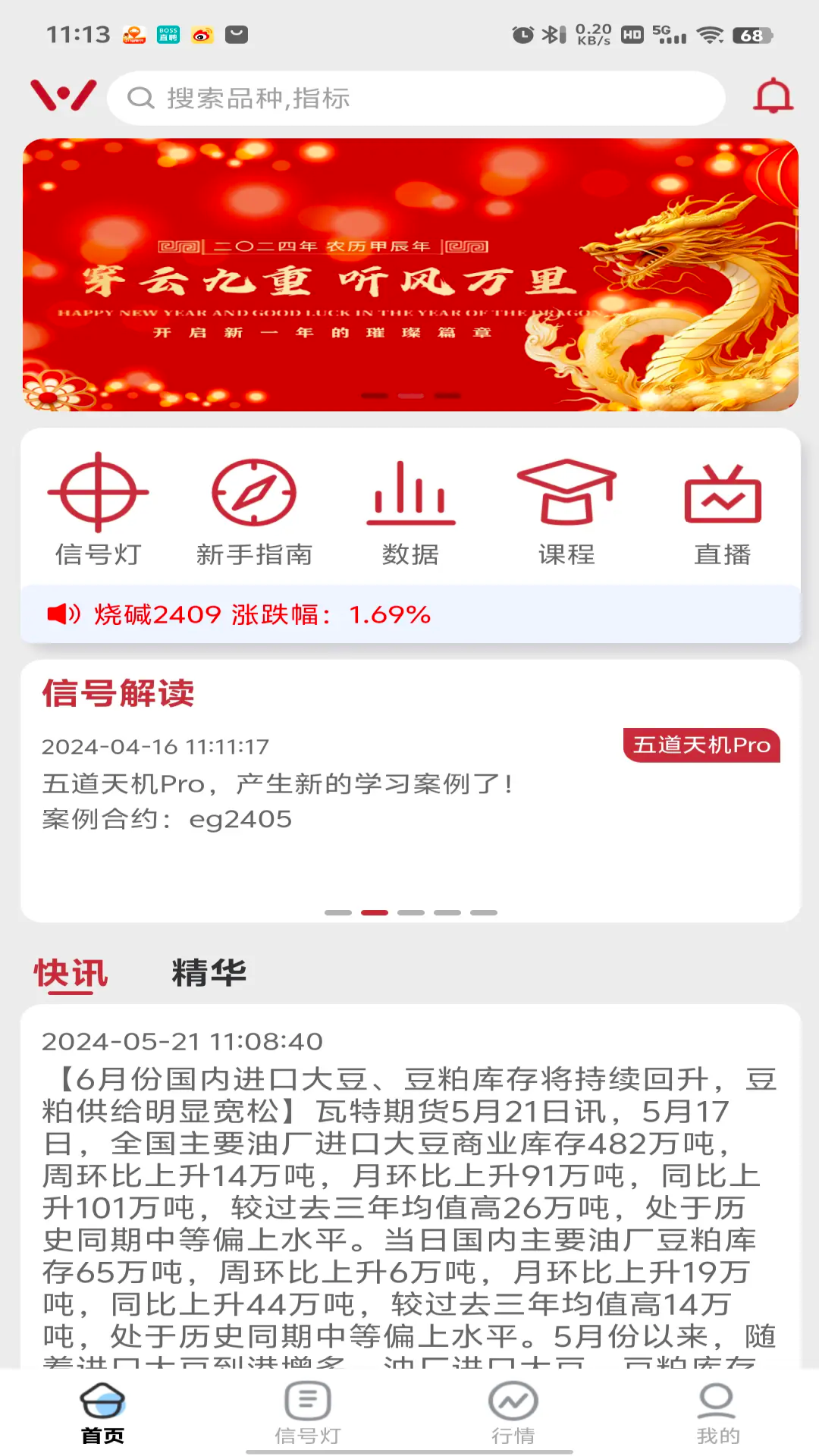Image resolution: width=819 pixels, height=1456 pixels.
Task: Go to 信号灯 in bottom navigation
Action: click(x=307, y=1413)
